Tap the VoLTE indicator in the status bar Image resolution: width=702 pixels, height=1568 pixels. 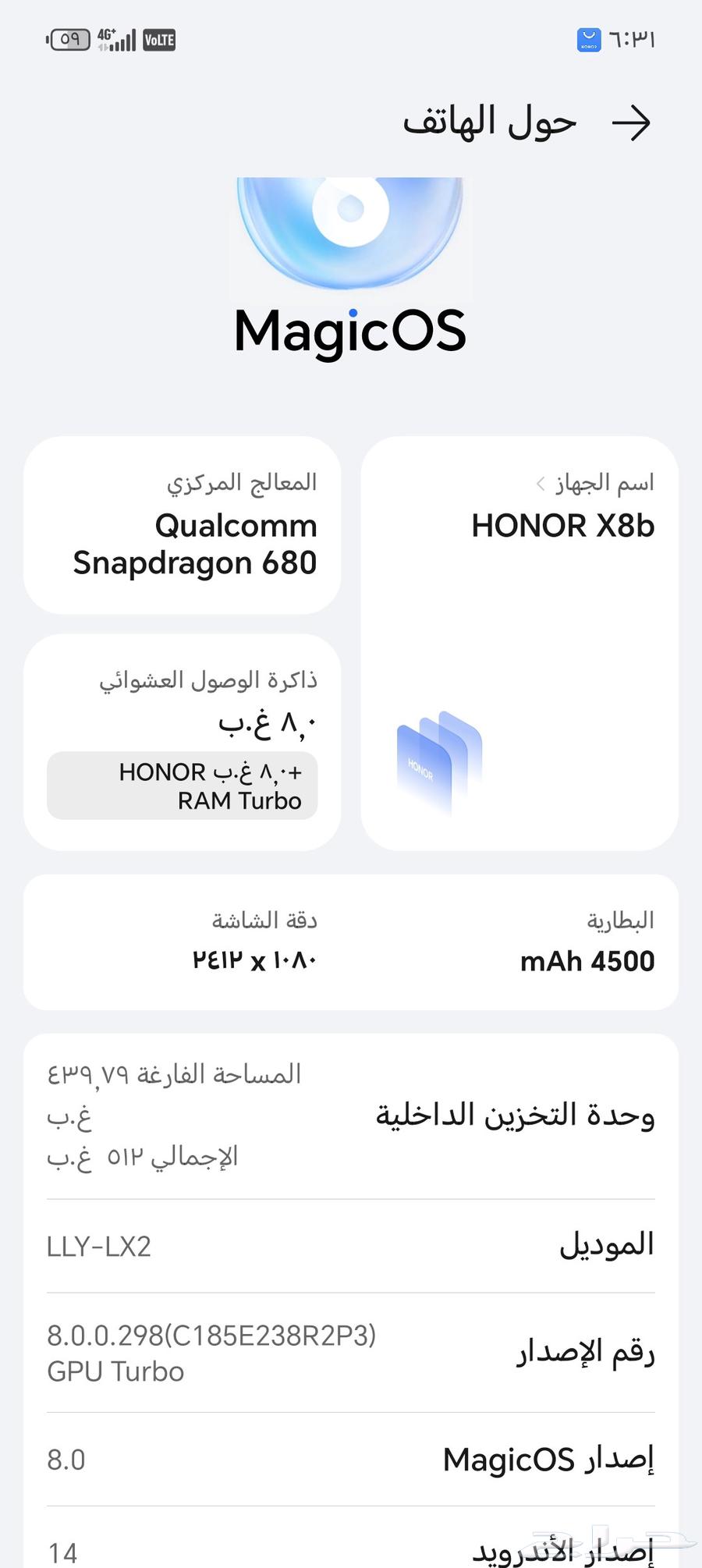[x=158, y=39]
